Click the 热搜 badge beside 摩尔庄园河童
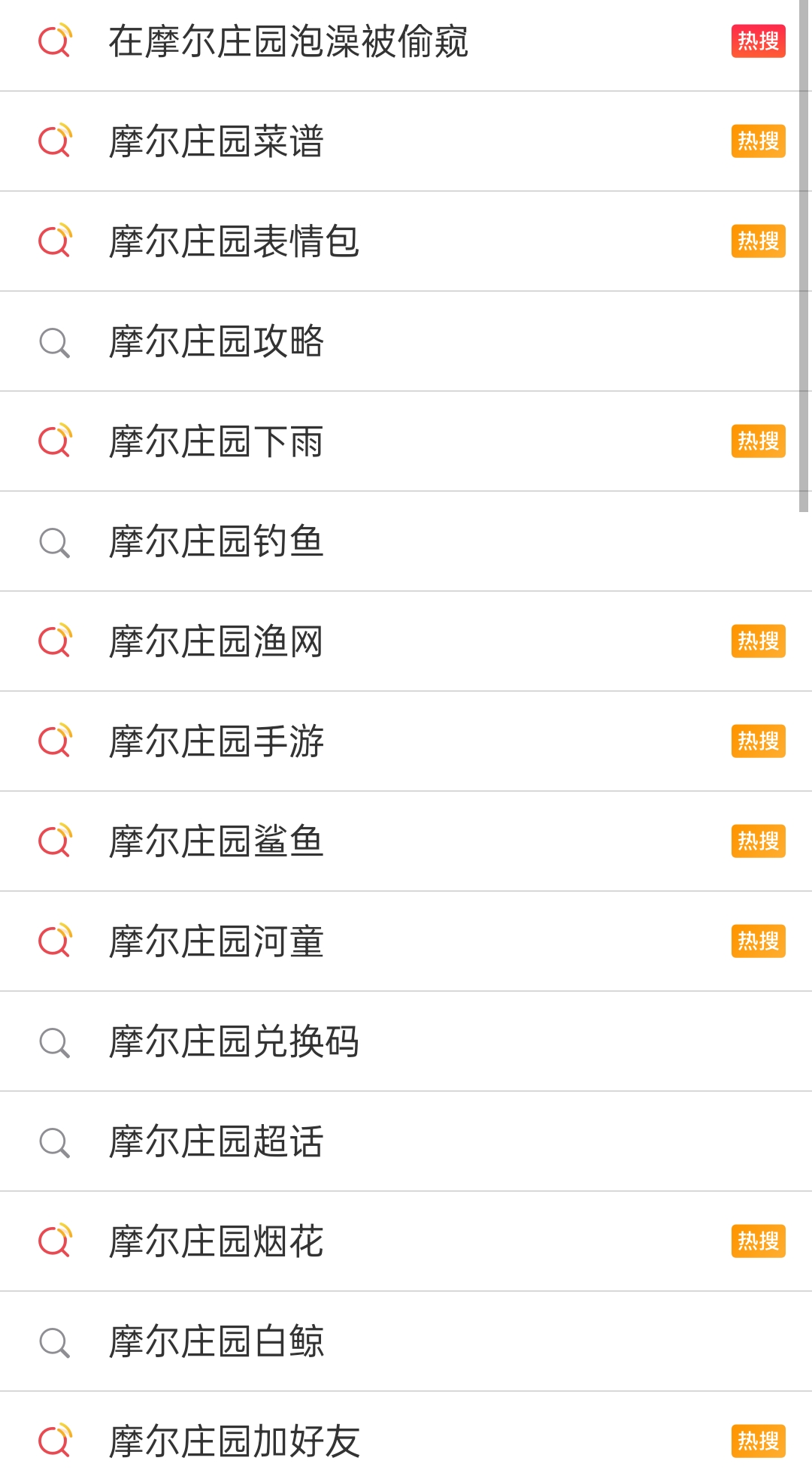The image size is (812, 1482). (x=758, y=941)
